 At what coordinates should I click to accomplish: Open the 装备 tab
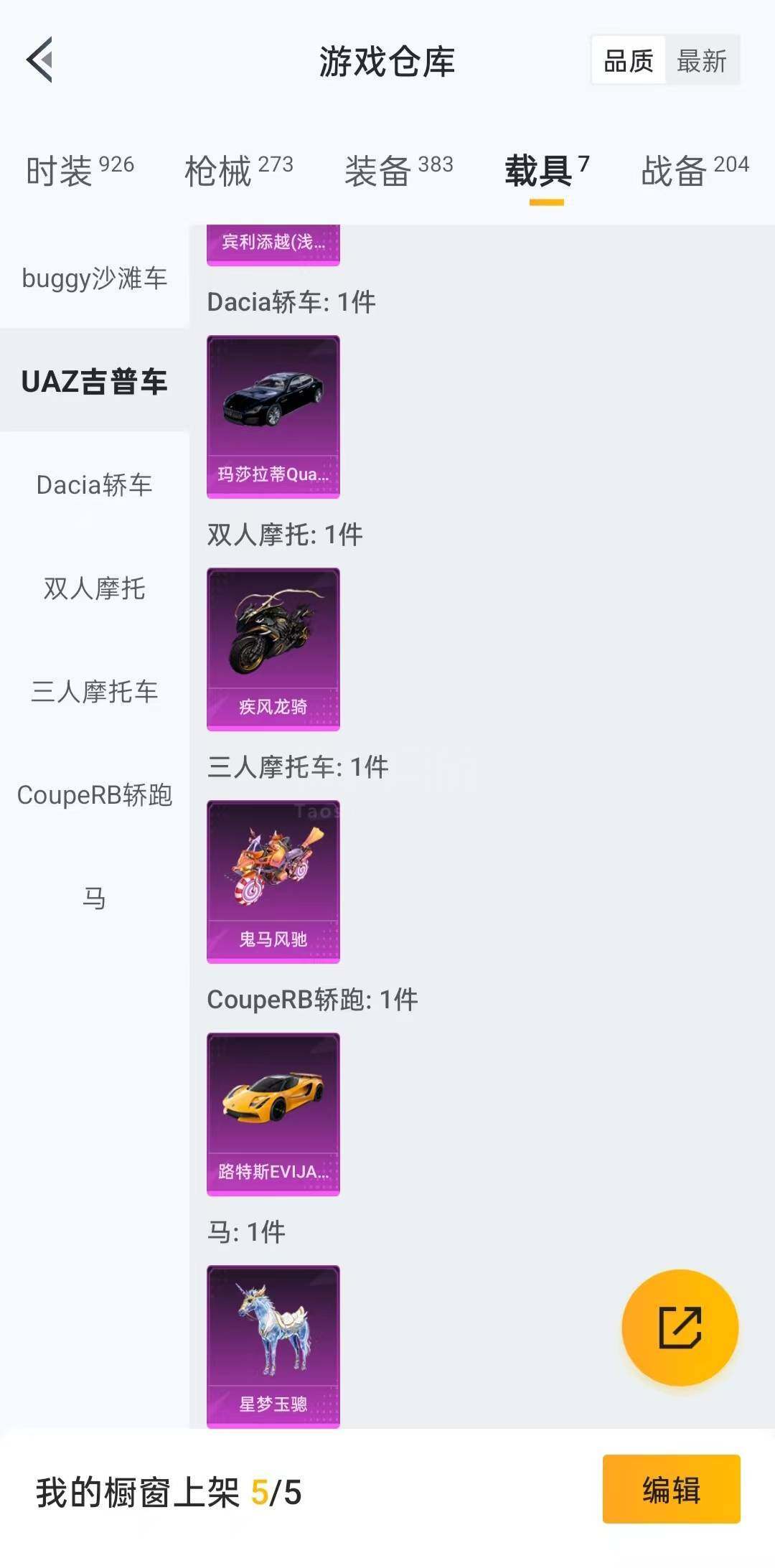coord(398,171)
